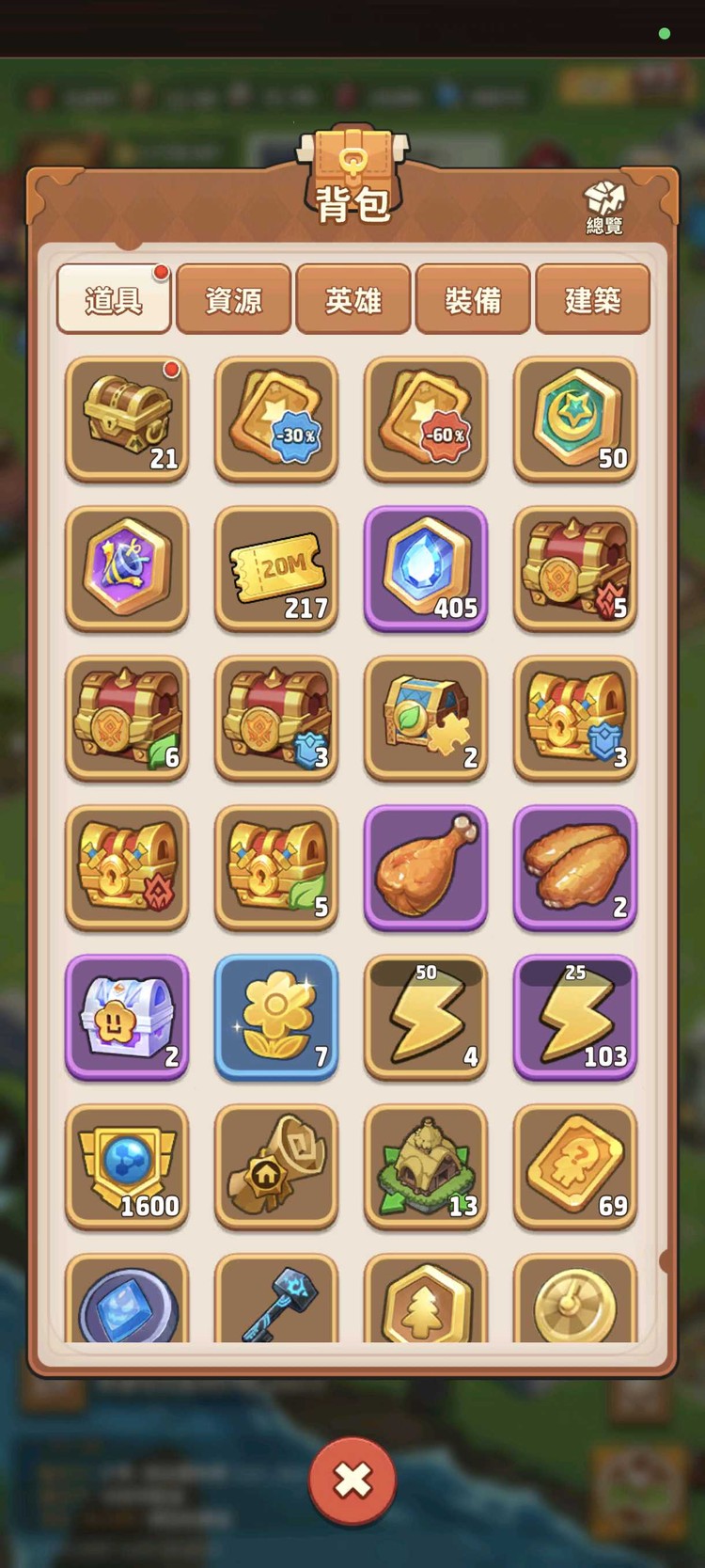Select the chicken wings item with 2
Viewport: 705px width, 1568px height.
[575, 867]
